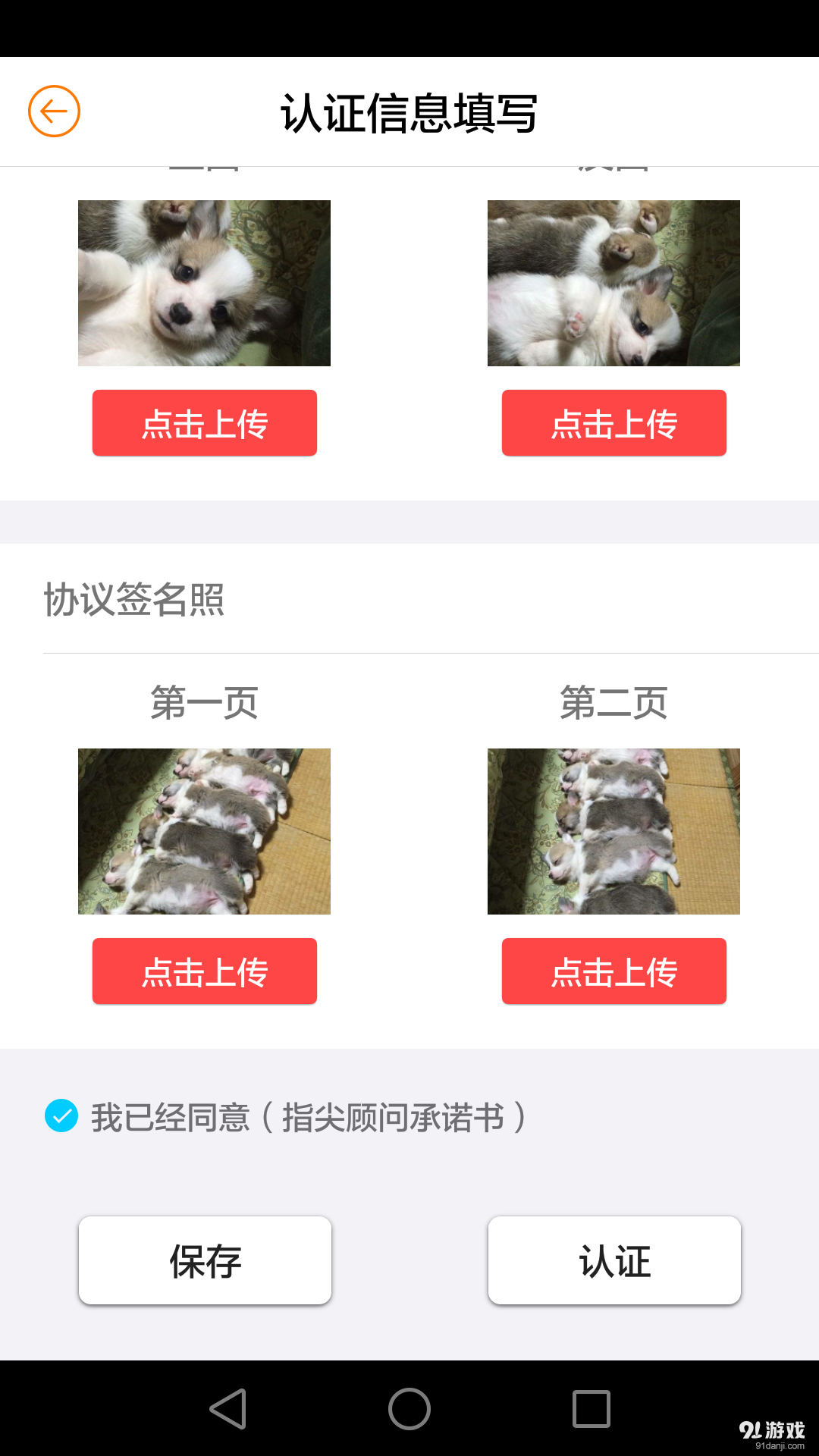The height and width of the screenshot is (1456, 819).
Task: Open the 第二页 upload section
Action: [x=613, y=971]
